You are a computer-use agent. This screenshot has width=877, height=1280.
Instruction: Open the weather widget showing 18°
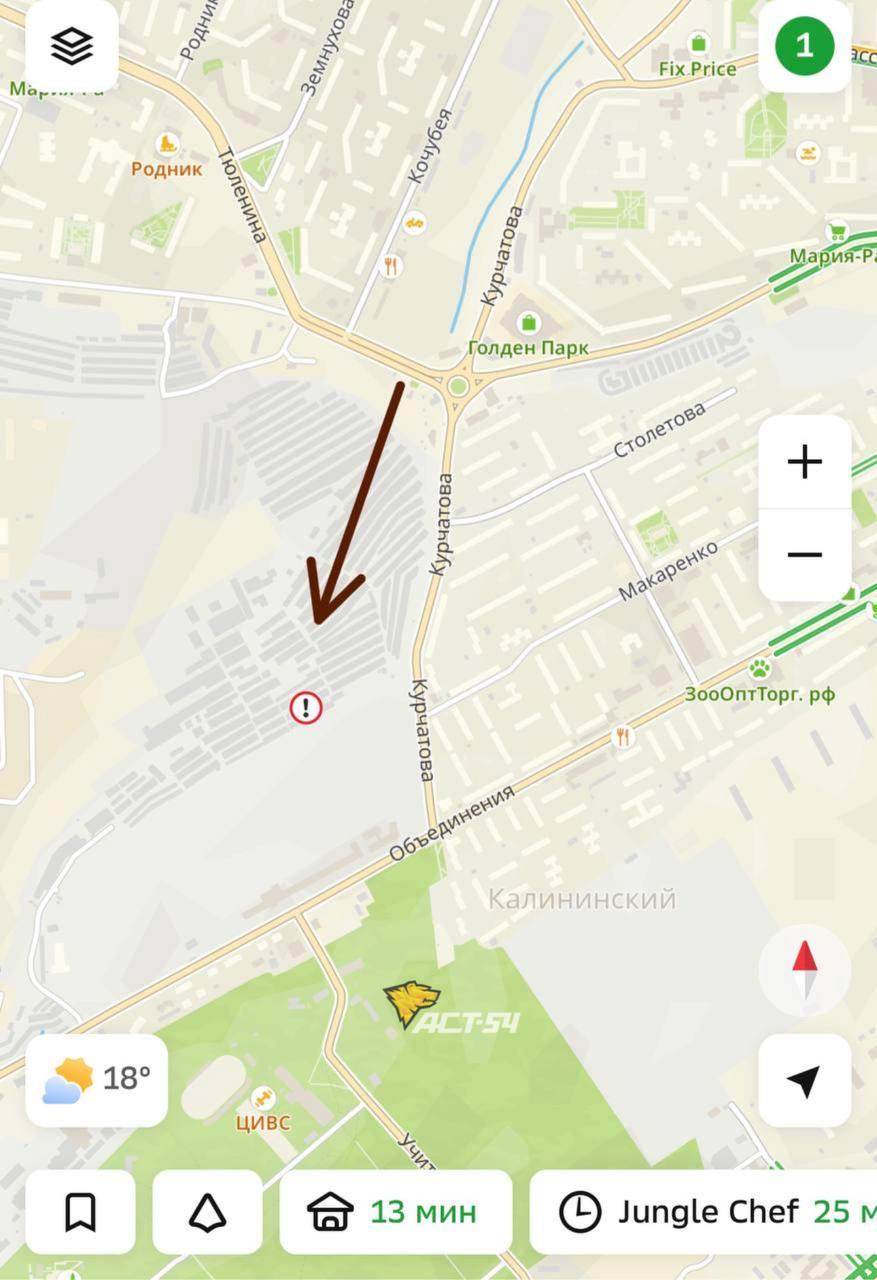pyautogui.click(x=97, y=1079)
